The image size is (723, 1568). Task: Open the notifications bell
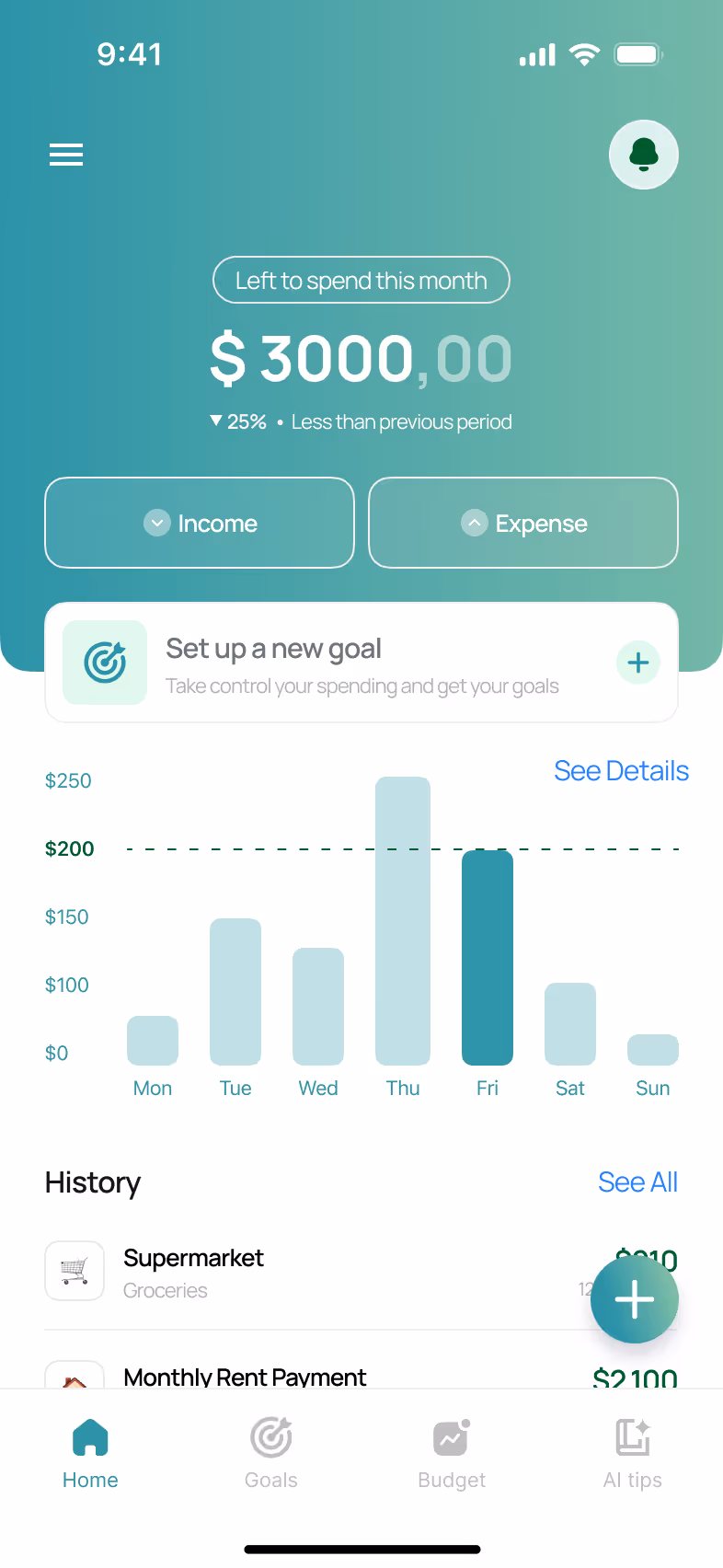point(644,155)
